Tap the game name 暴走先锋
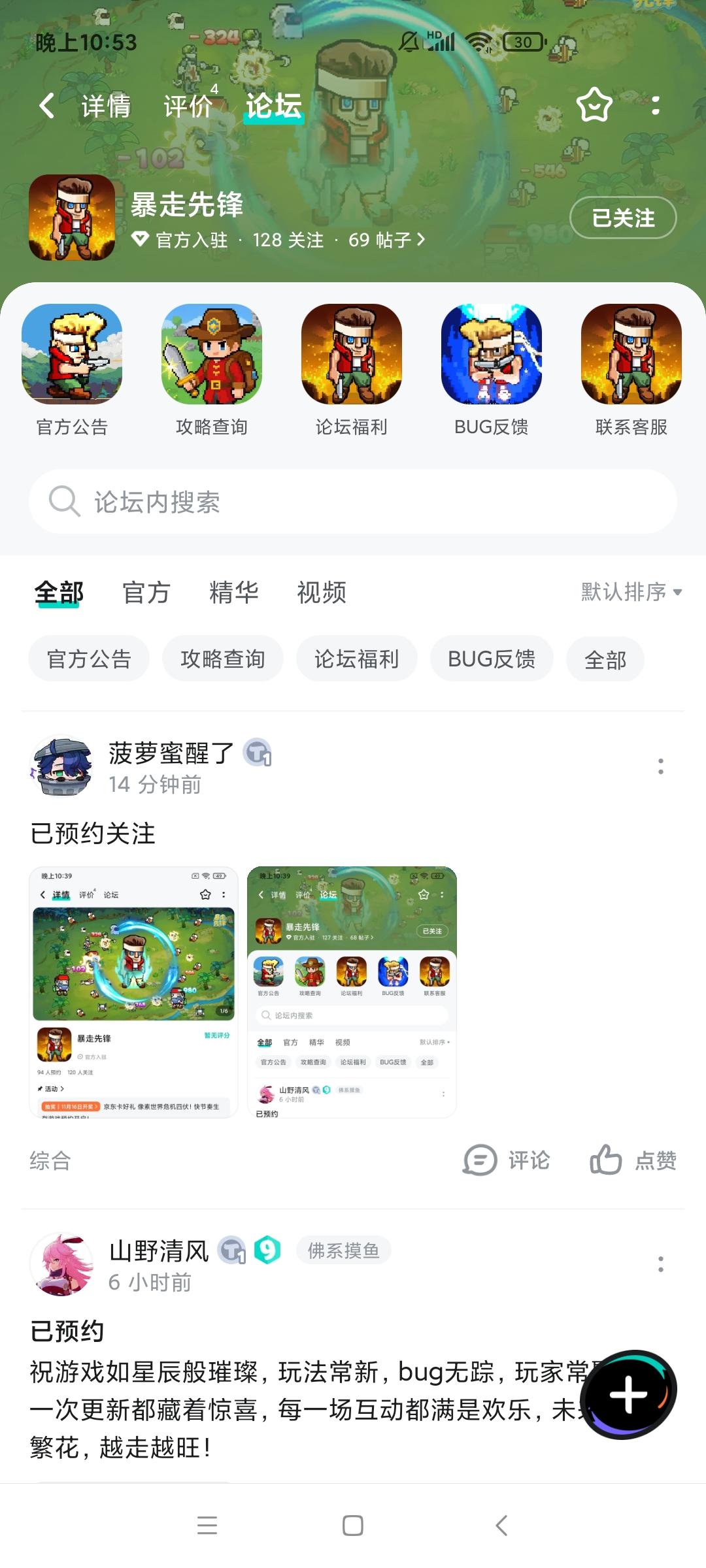Viewport: 706px width, 1568px height. coord(188,206)
